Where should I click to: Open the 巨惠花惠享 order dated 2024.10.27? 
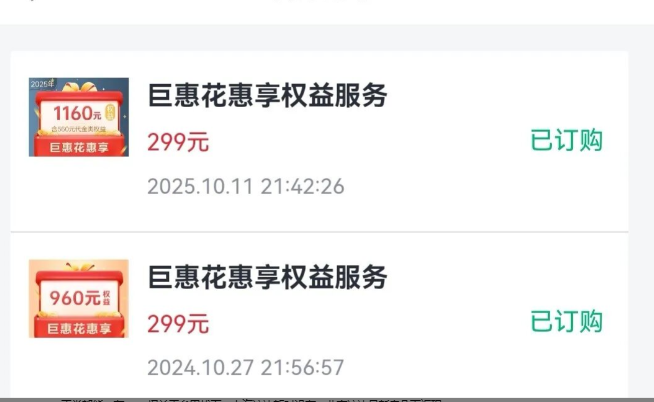tap(319, 316)
